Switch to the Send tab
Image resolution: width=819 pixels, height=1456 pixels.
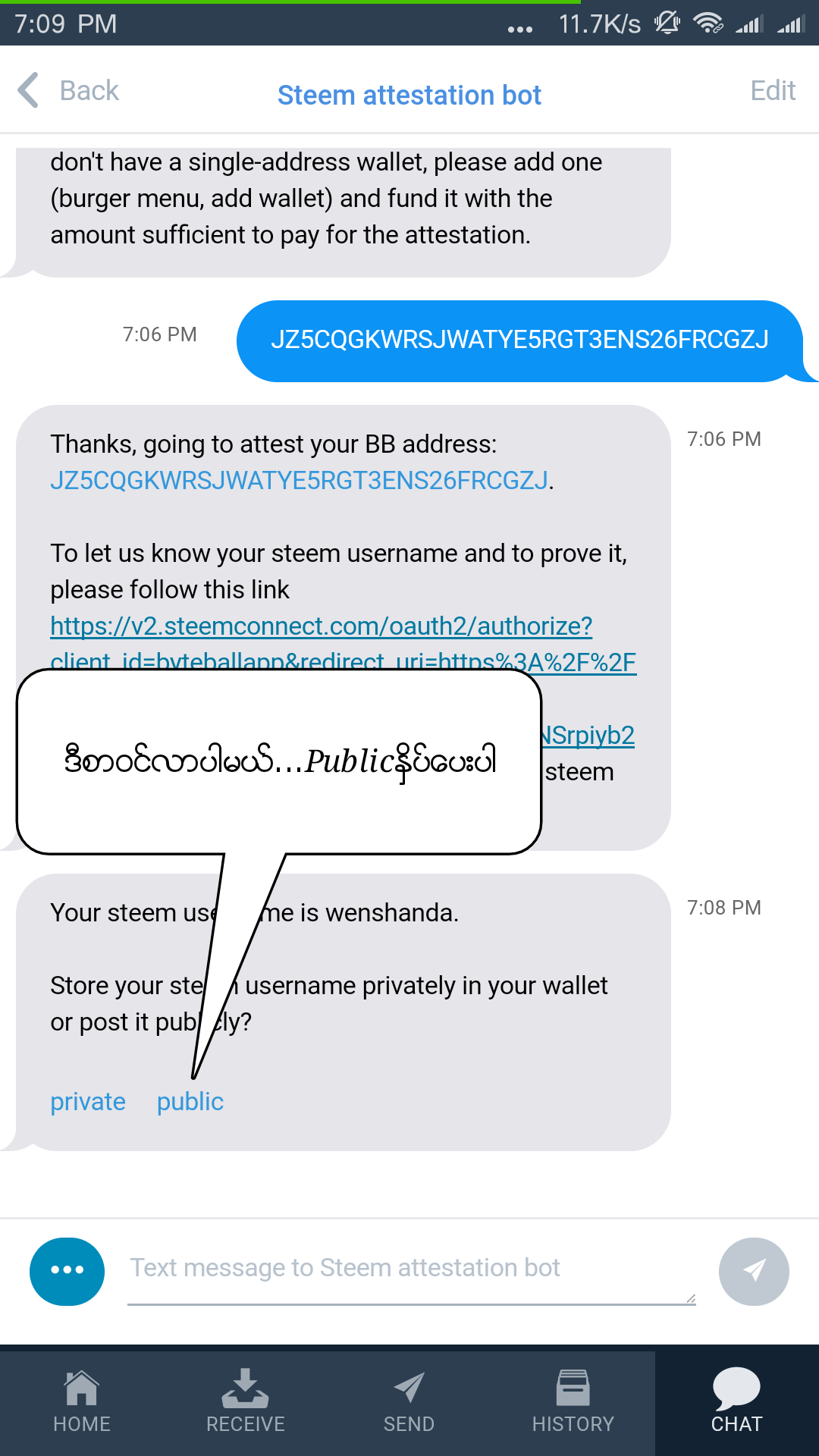click(x=409, y=1401)
